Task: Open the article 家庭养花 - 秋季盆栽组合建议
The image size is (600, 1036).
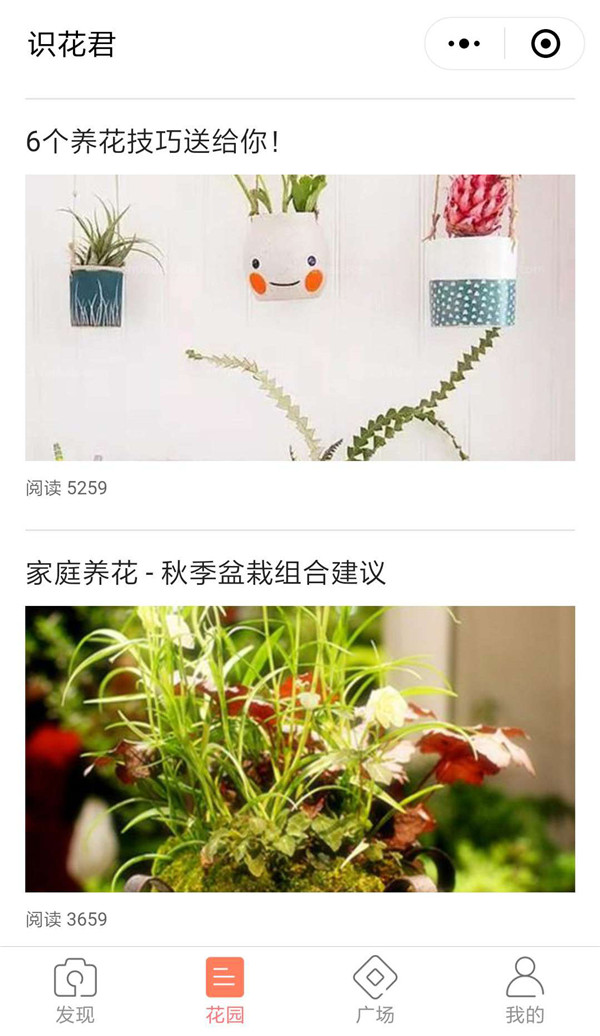Action: click(x=299, y=747)
